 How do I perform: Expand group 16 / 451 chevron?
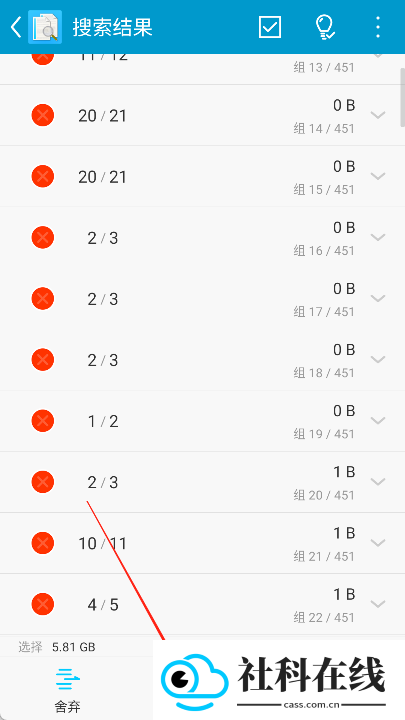click(378, 237)
